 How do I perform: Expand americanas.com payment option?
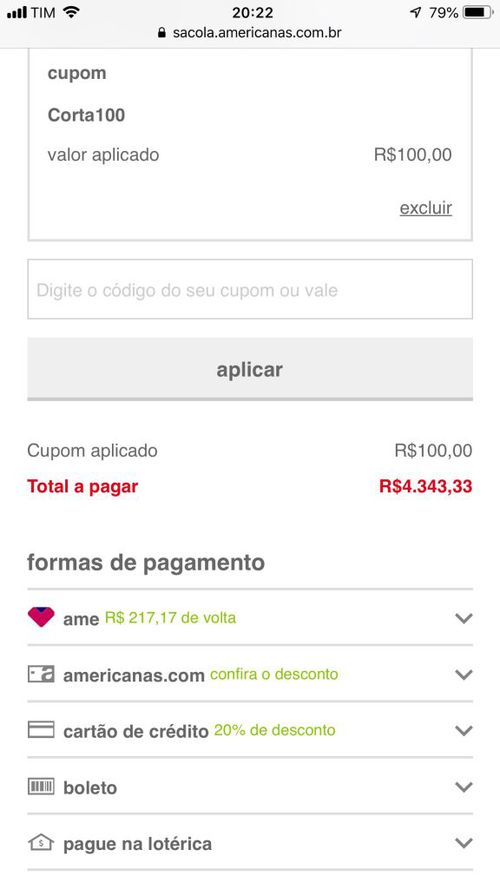pos(250,674)
